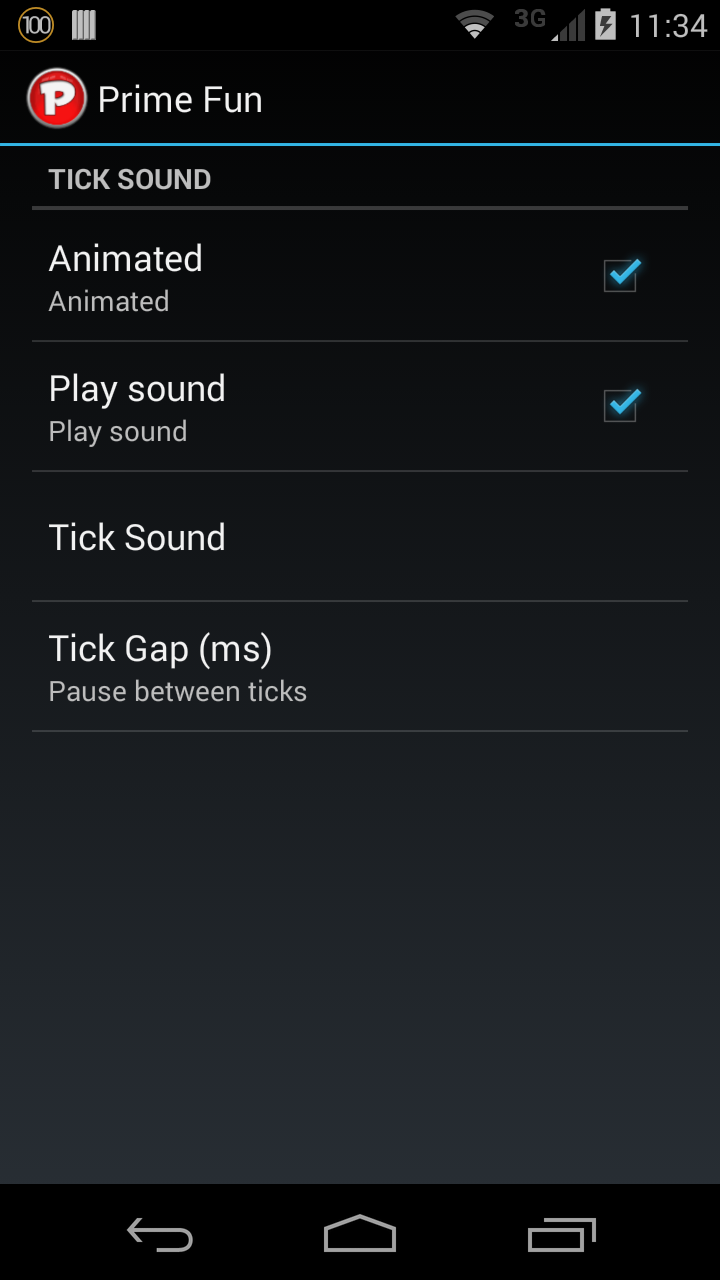This screenshot has width=720, height=1280.
Task: Open the Tick Sound setting
Action: [359, 537]
